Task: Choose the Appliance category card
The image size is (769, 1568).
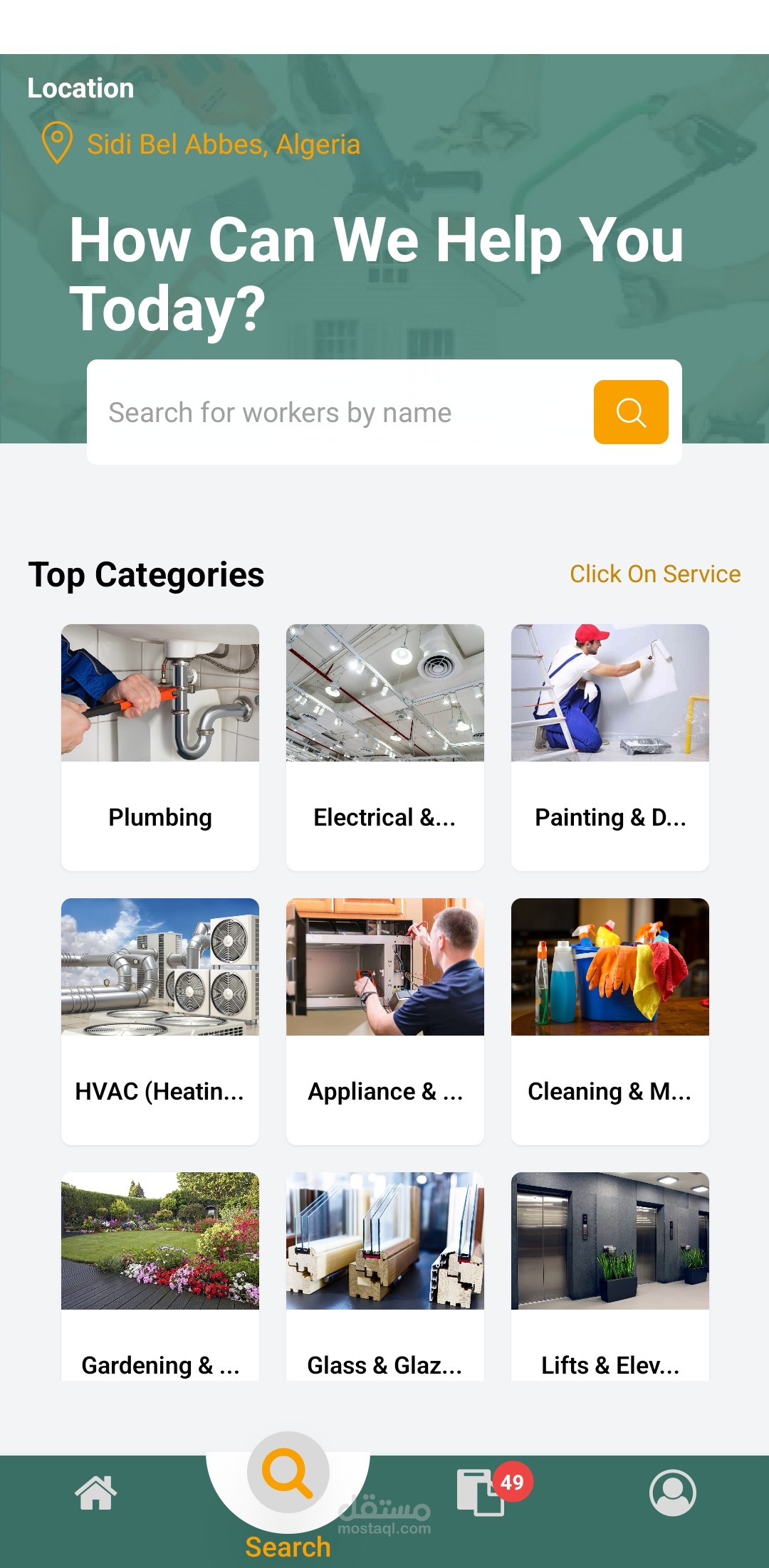Action: tap(385, 1021)
